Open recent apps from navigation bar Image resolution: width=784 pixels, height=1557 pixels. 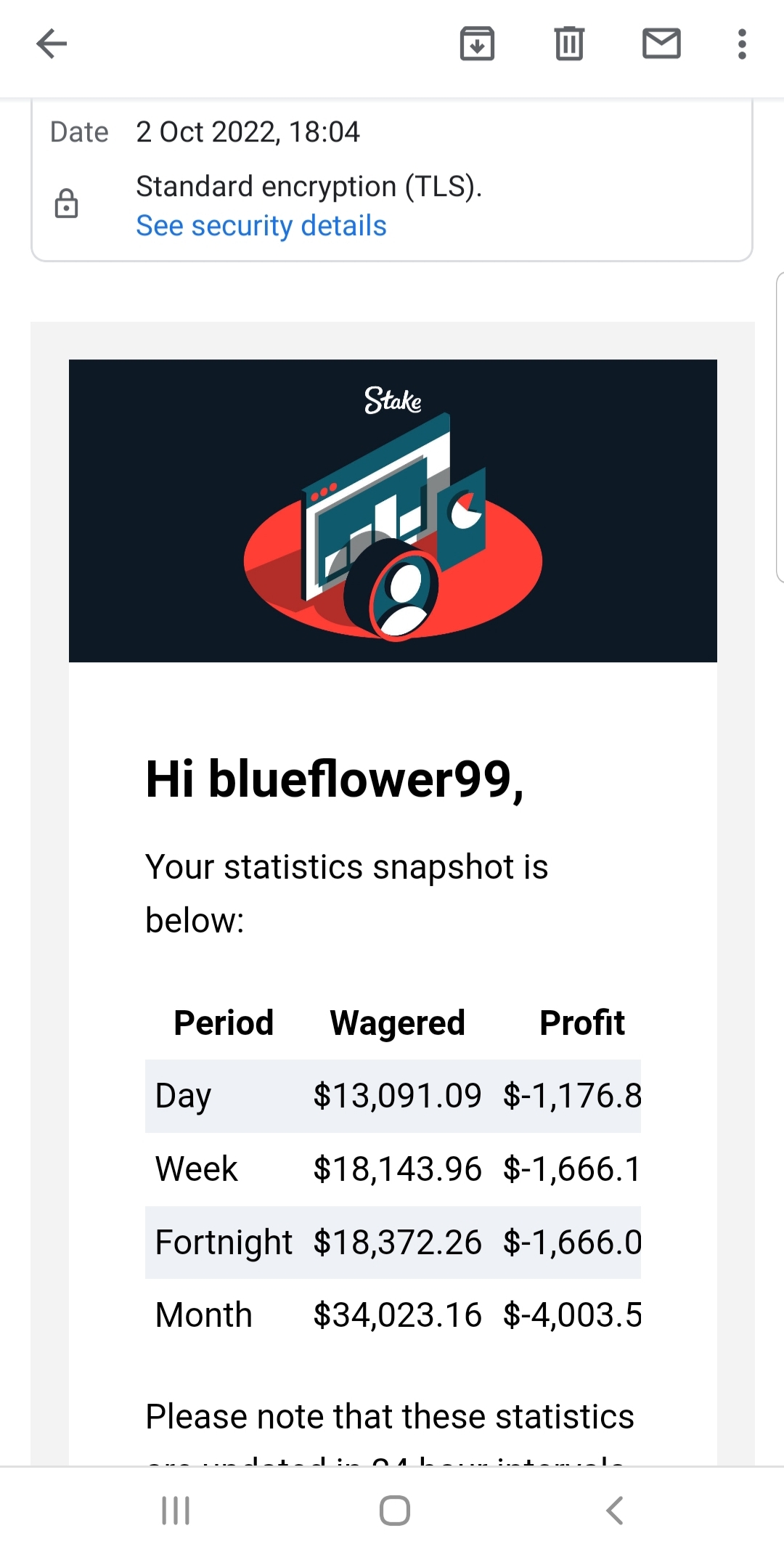(x=176, y=1511)
